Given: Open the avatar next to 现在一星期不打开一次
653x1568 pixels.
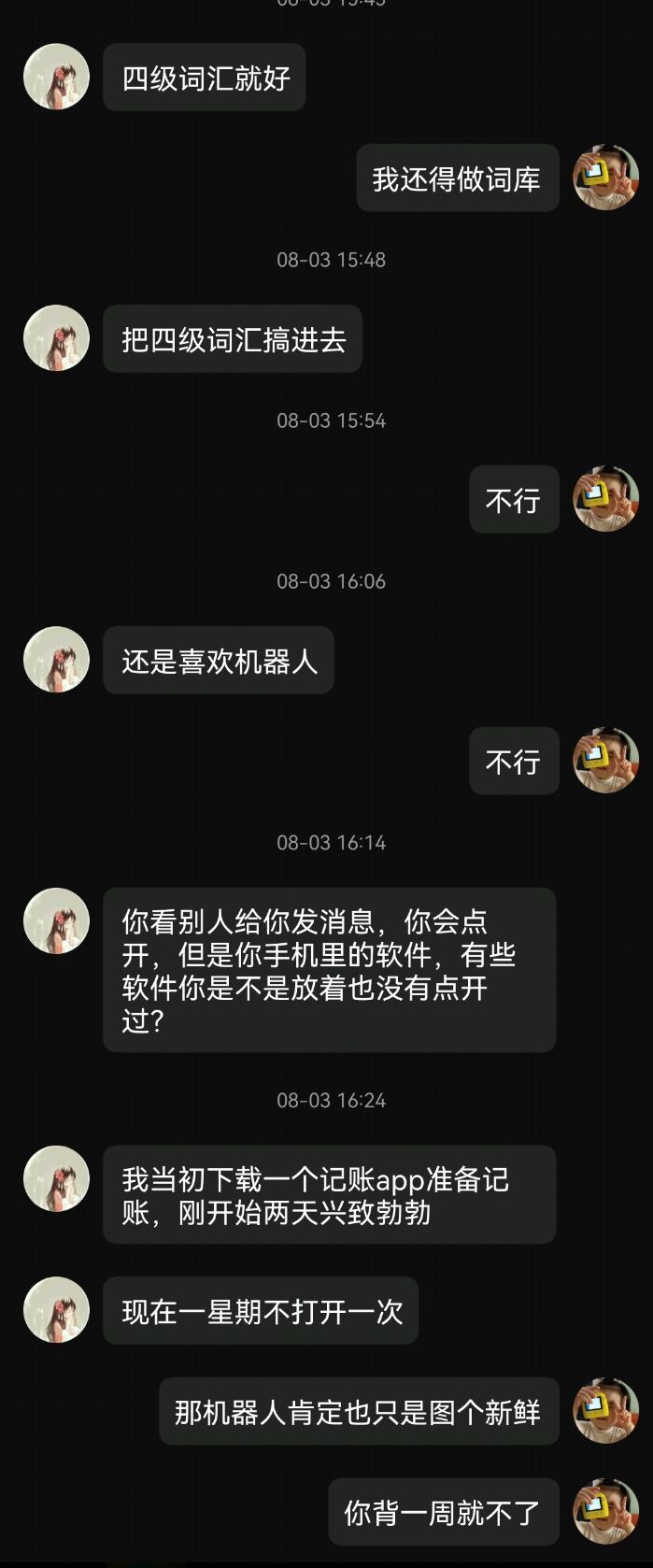Looking at the screenshot, I should 56,1310.
